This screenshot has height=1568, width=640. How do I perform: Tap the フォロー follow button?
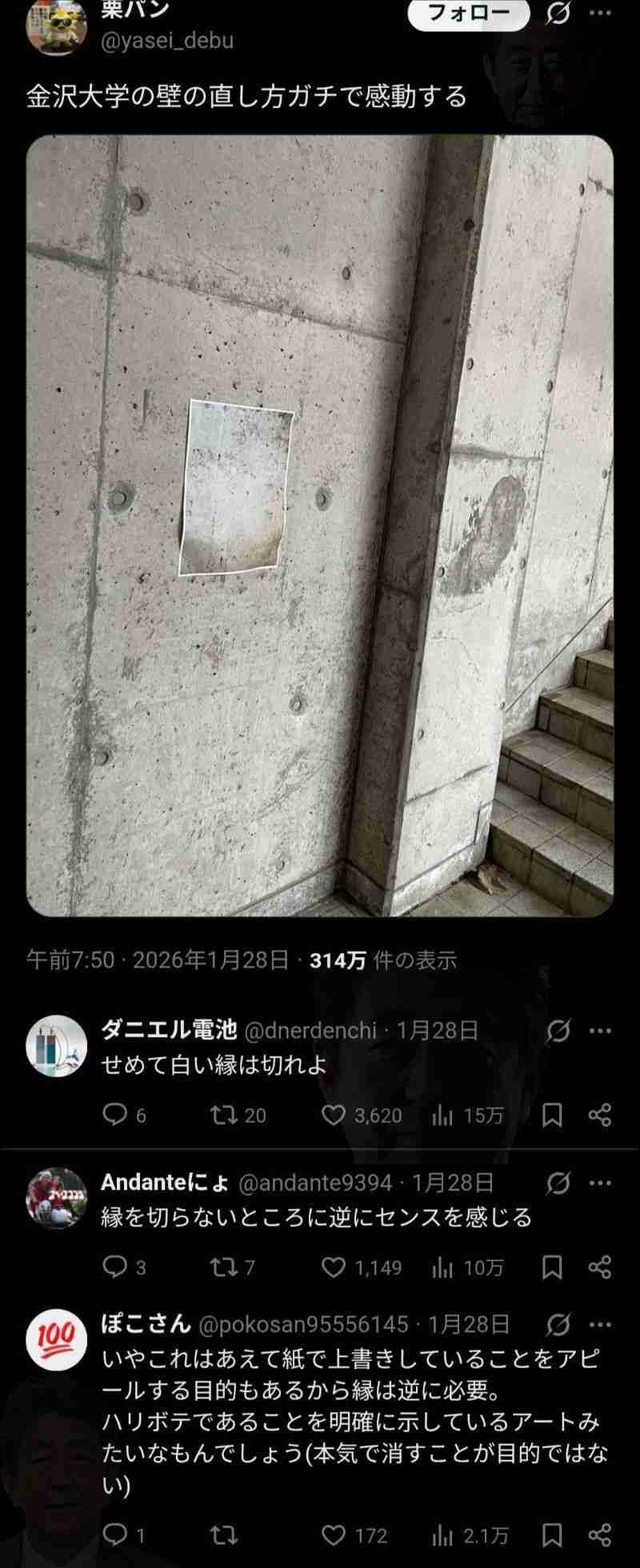click(468, 14)
